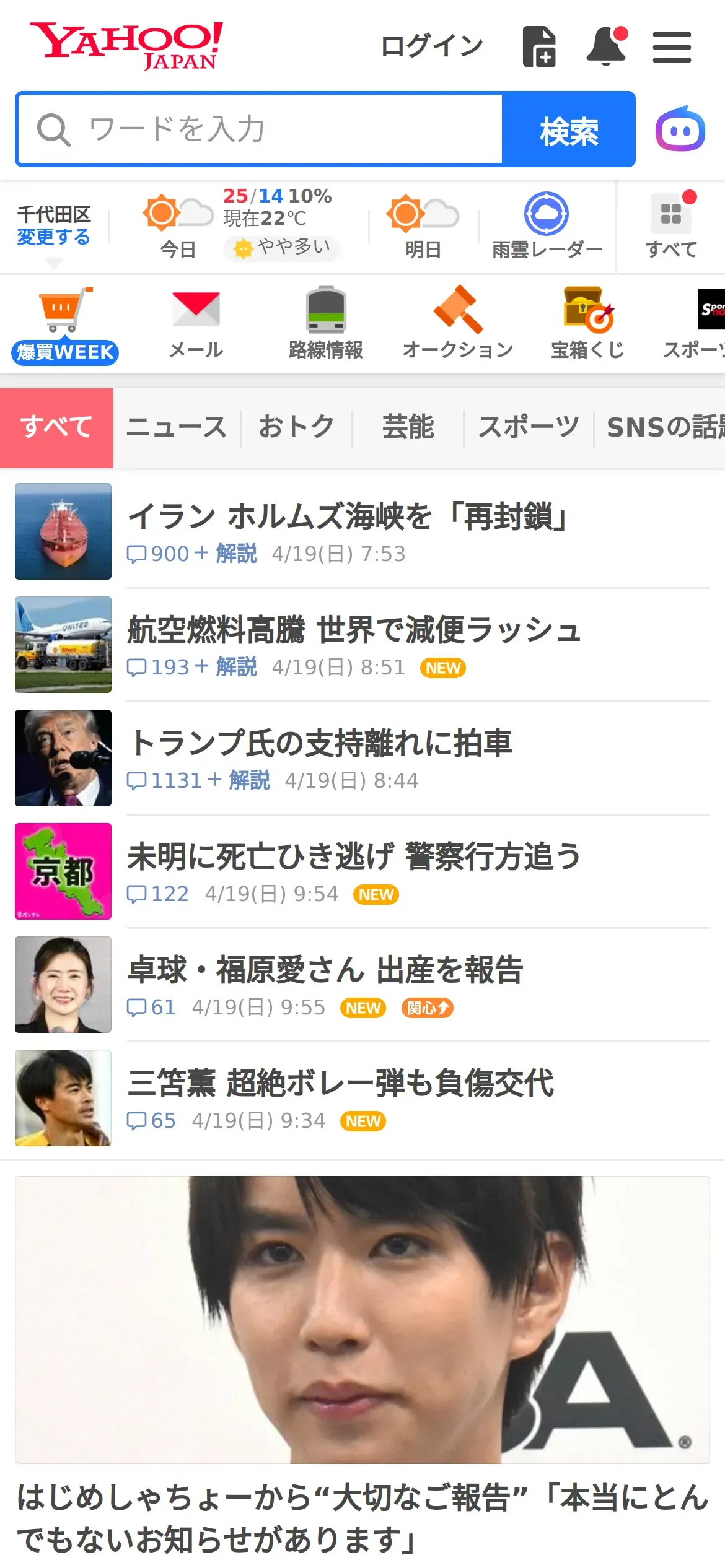Change the 千代田区 weather location
725x1568 pixels.
[x=54, y=226]
